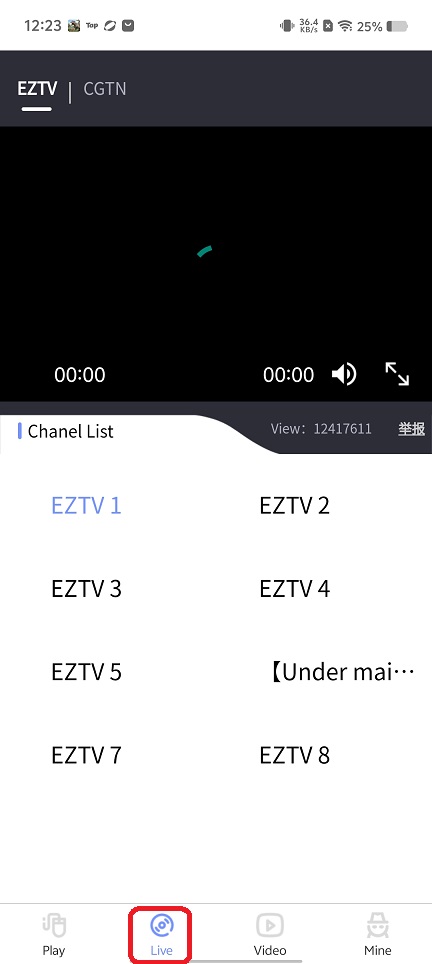This screenshot has width=432, height=964.
Task: Tap the Under maintenance channel entry
Action: (341, 672)
